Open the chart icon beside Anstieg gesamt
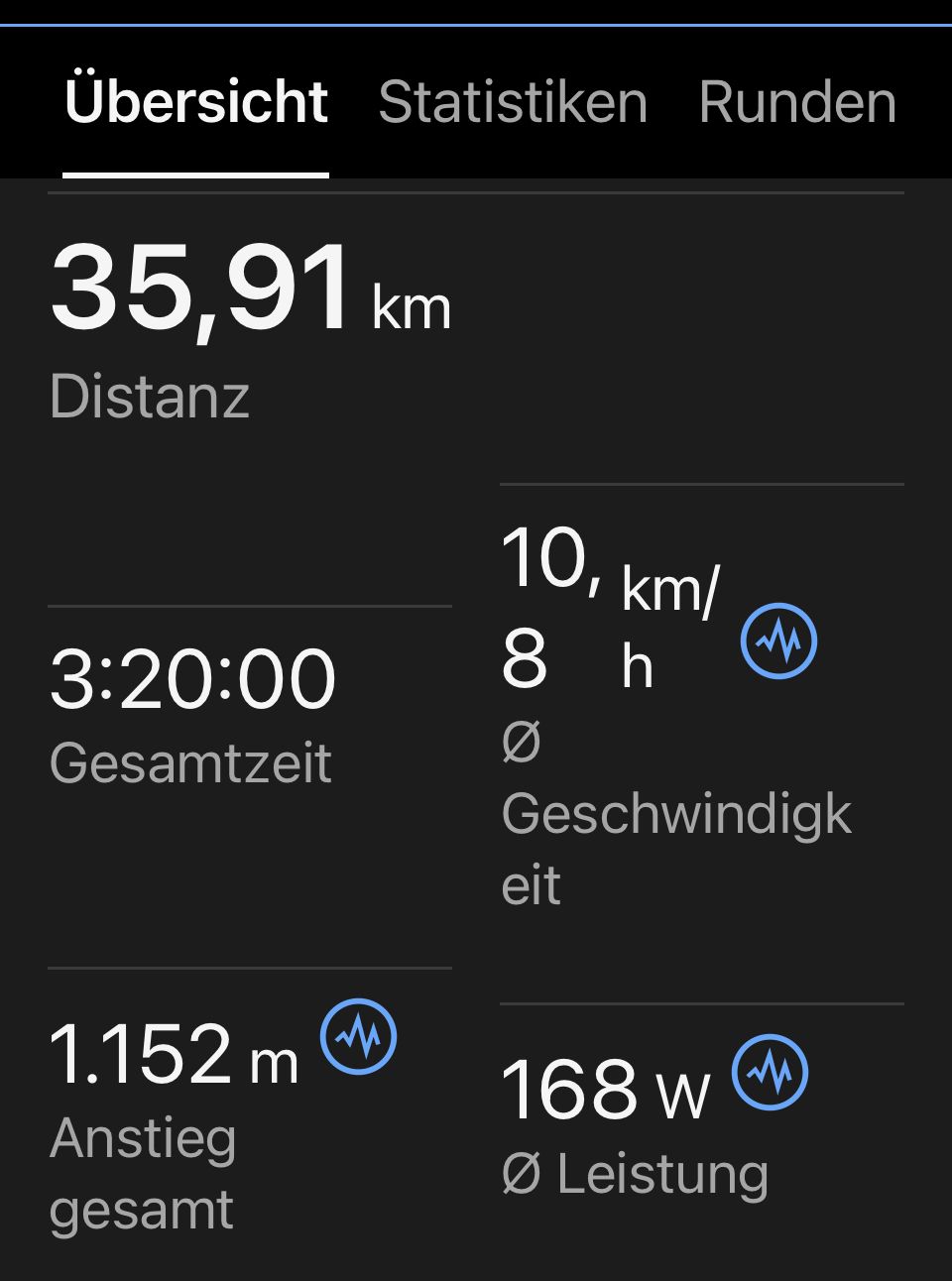Screen dimensions: 952x1281 [x=358, y=1036]
